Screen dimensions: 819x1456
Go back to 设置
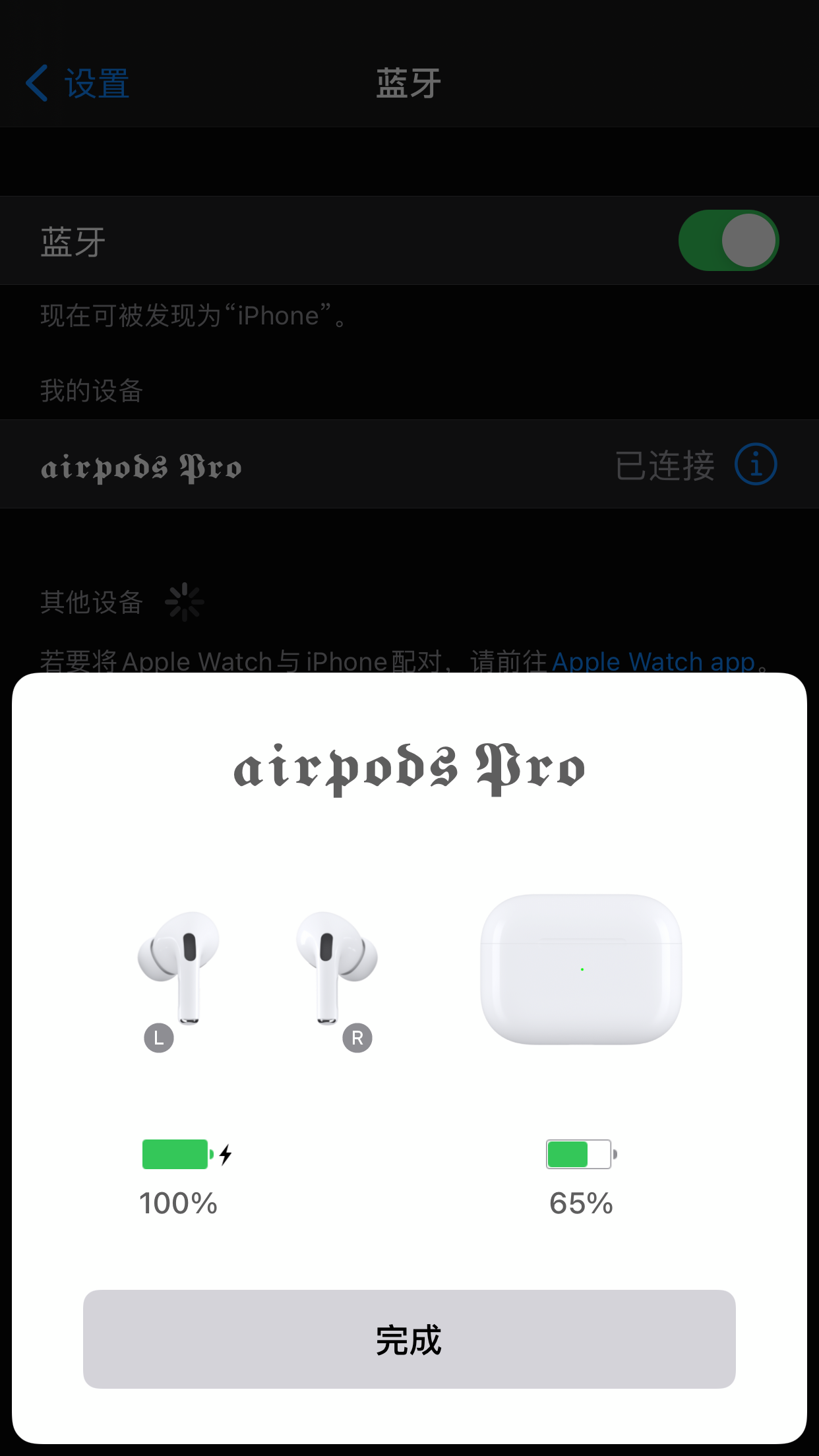(78, 84)
